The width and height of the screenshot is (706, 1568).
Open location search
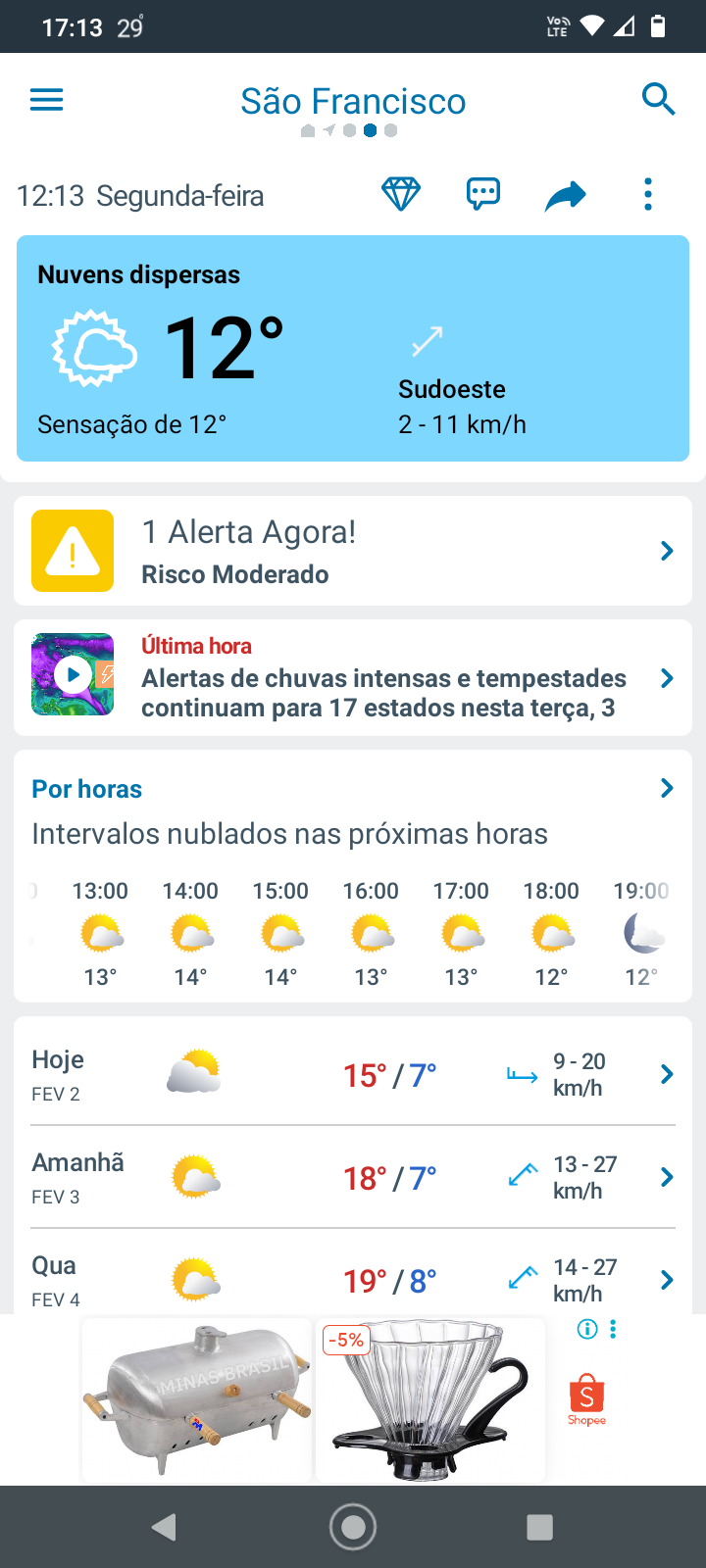(x=658, y=100)
